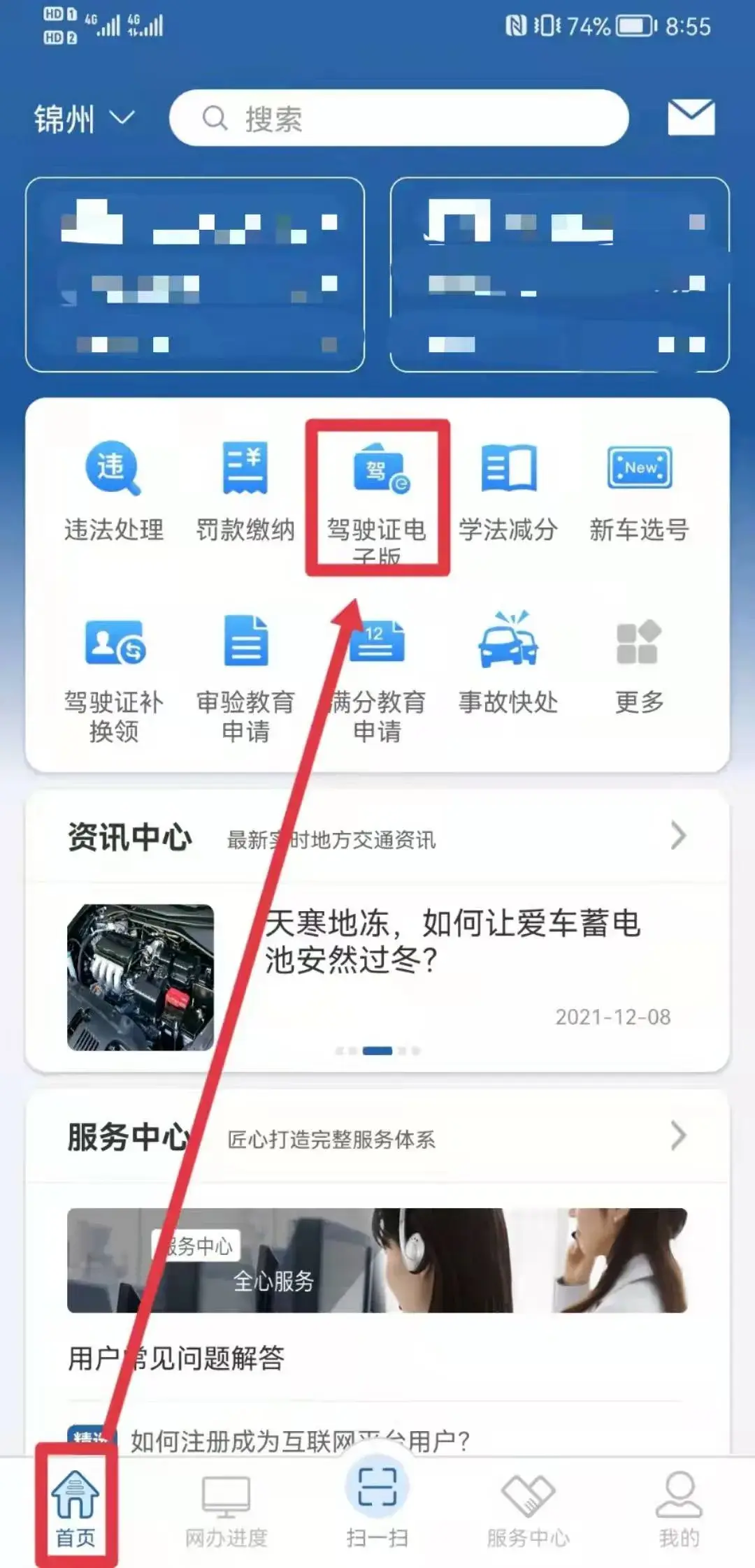Switch to the 网办进度 tab

[x=226, y=1509]
